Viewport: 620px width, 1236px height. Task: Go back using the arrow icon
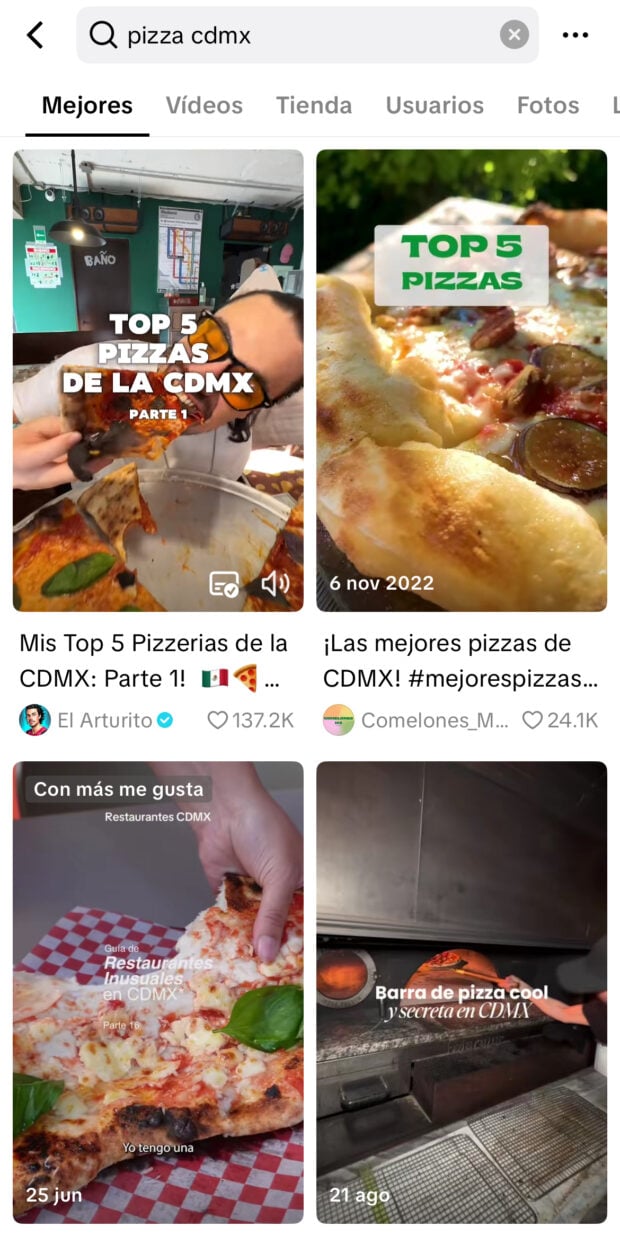[x=36, y=35]
